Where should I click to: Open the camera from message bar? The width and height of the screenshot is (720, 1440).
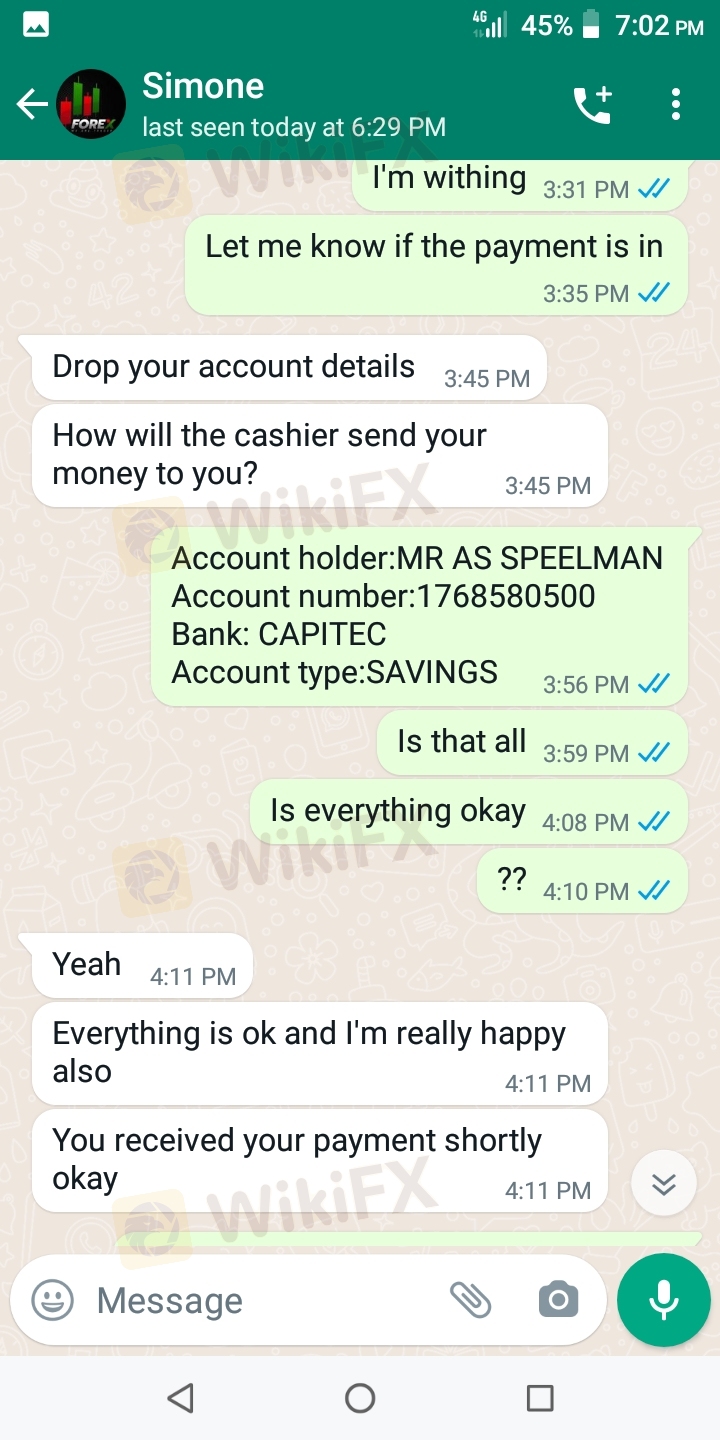pos(558,1300)
